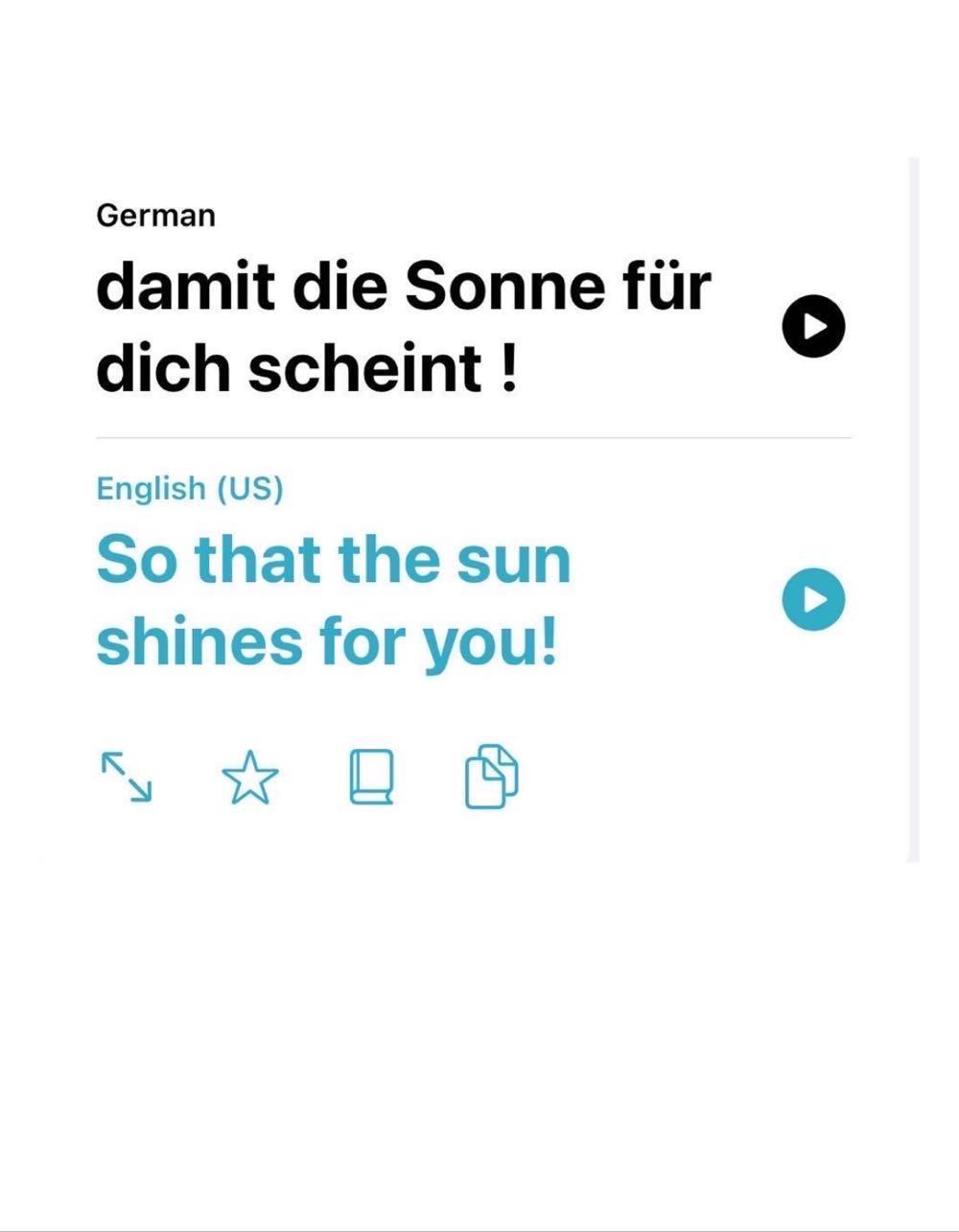Expand the translation to full screen

127,776
